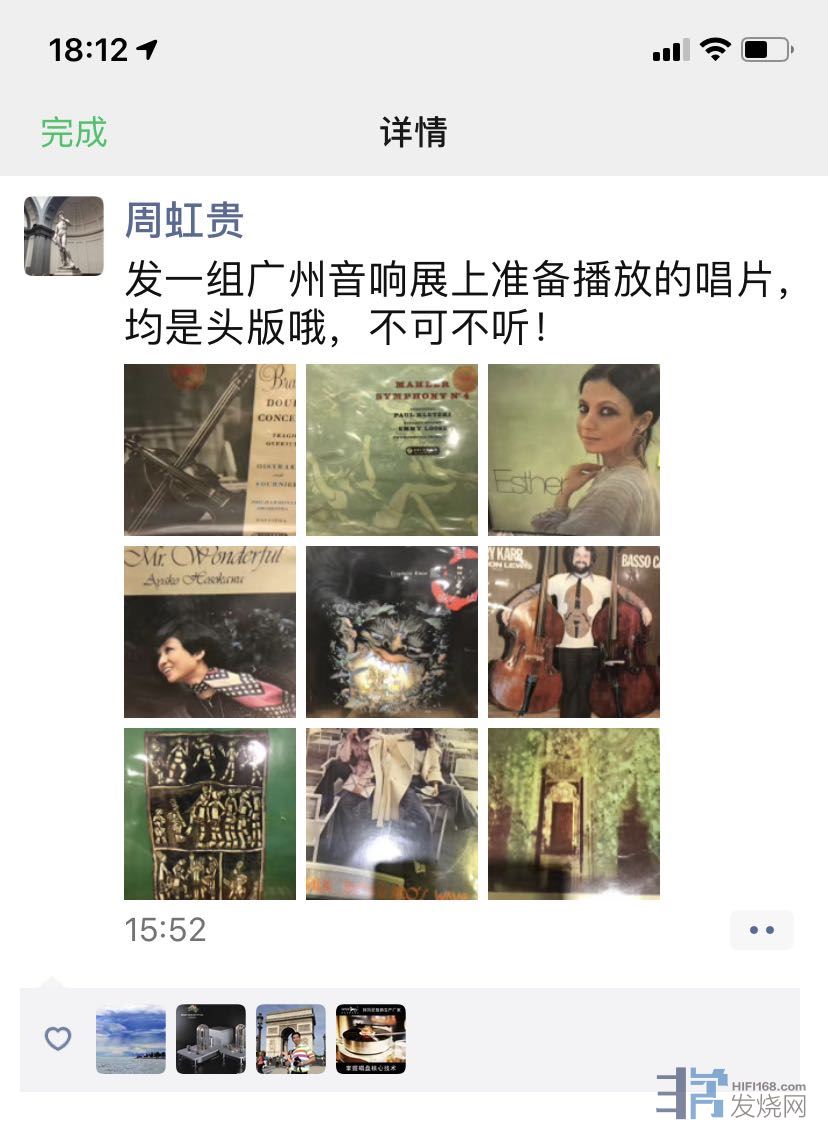Open 周虹贵's name link

184,221
